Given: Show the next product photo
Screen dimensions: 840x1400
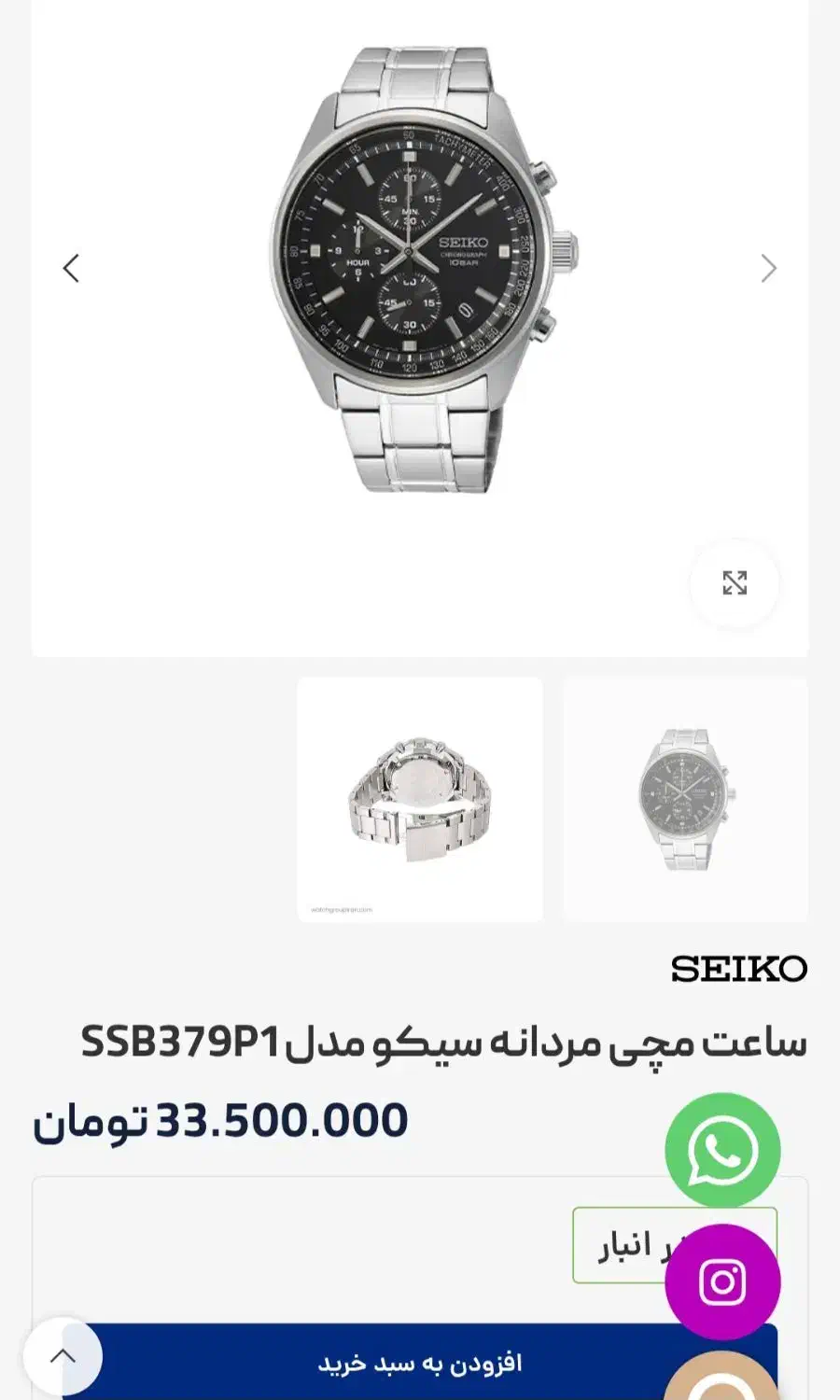Looking at the screenshot, I should point(768,268).
